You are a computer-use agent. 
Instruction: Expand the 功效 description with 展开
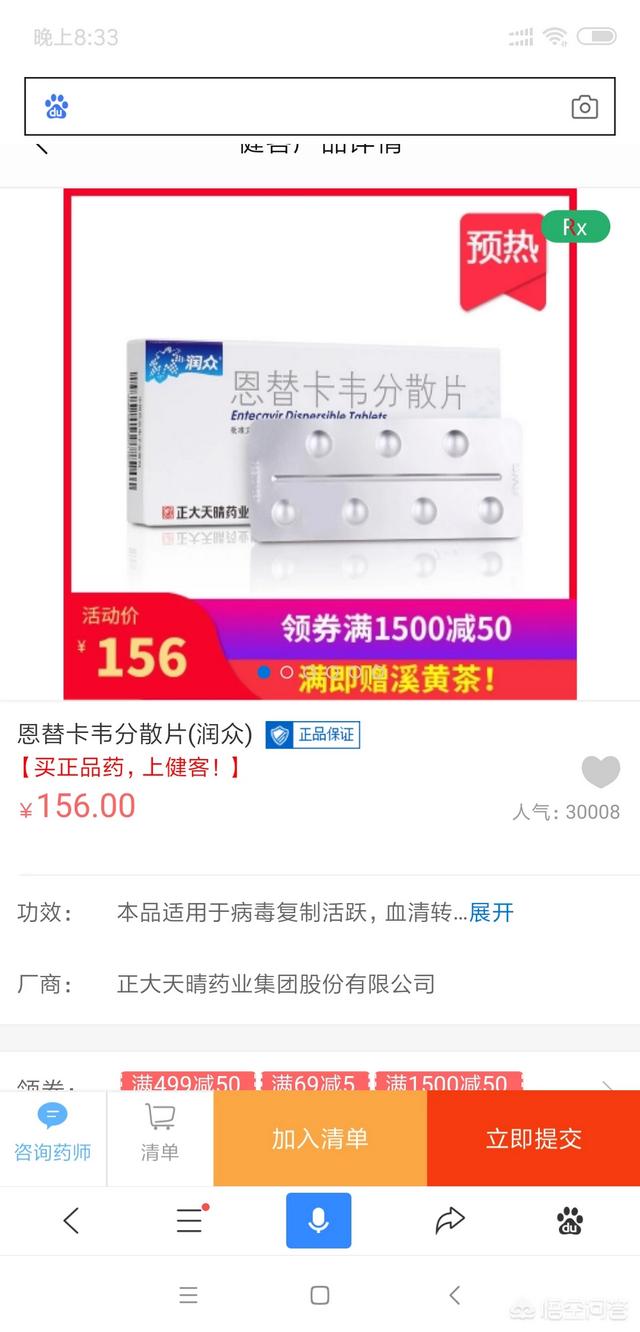pos(491,912)
